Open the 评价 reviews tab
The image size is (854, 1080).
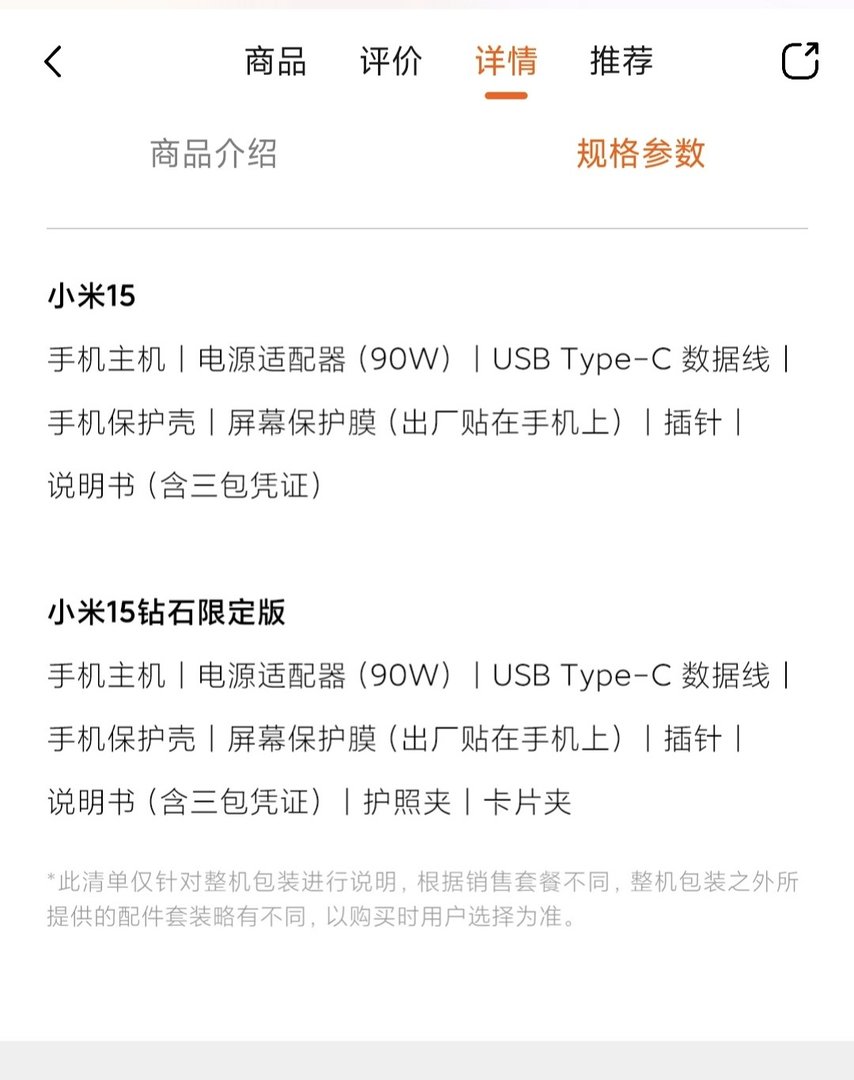[x=391, y=62]
